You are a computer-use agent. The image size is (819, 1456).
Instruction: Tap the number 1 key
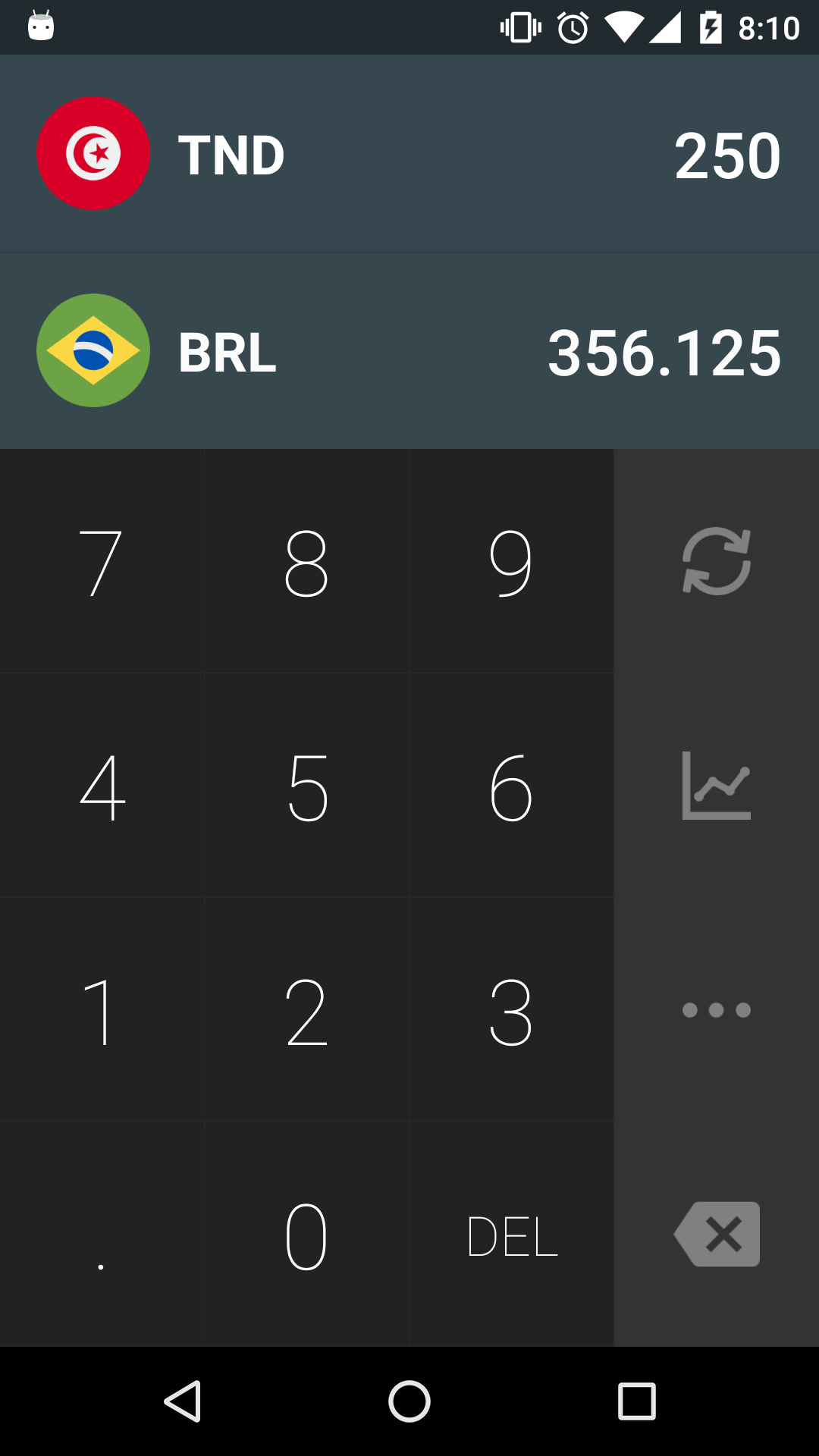tap(102, 1010)
